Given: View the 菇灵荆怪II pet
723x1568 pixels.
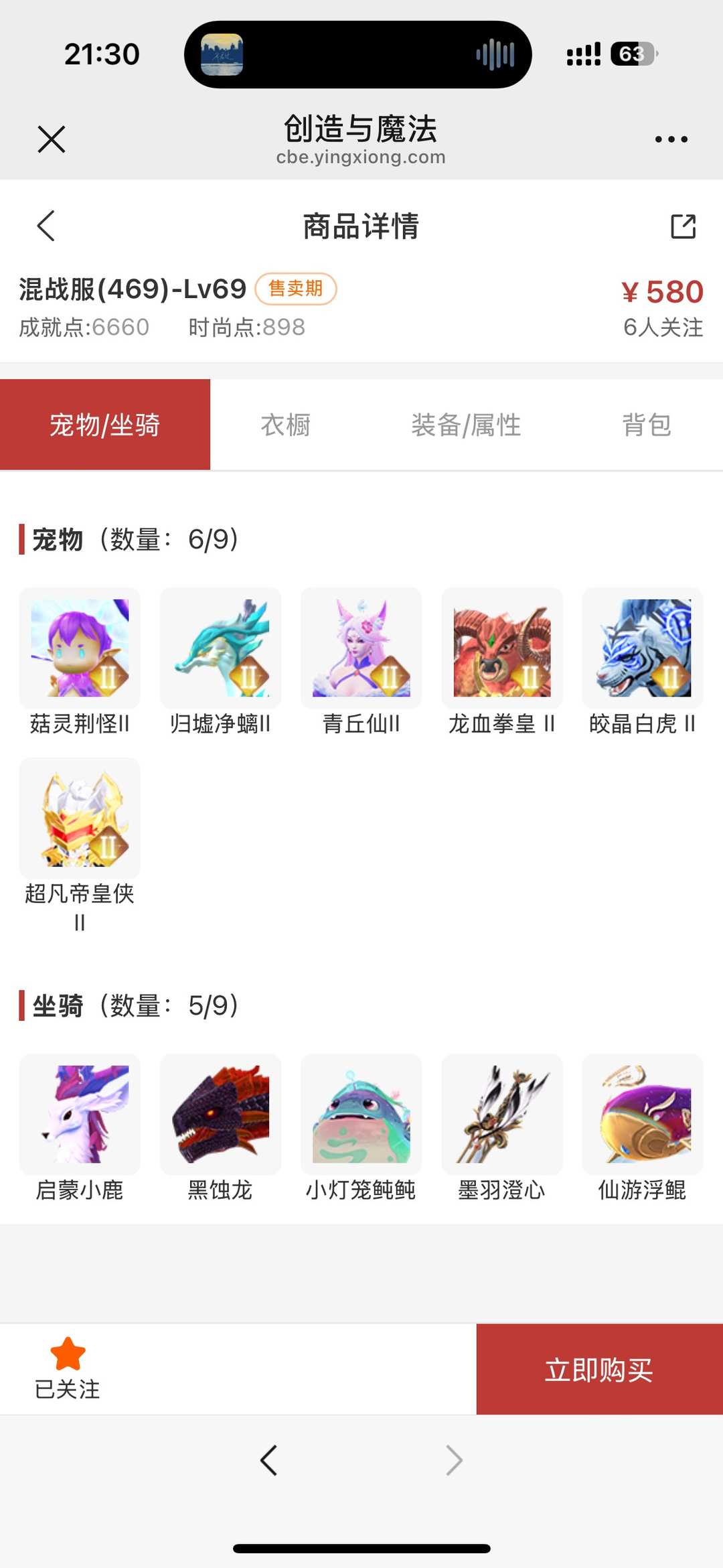Looking at the screenshot, I should click(80, 648).
